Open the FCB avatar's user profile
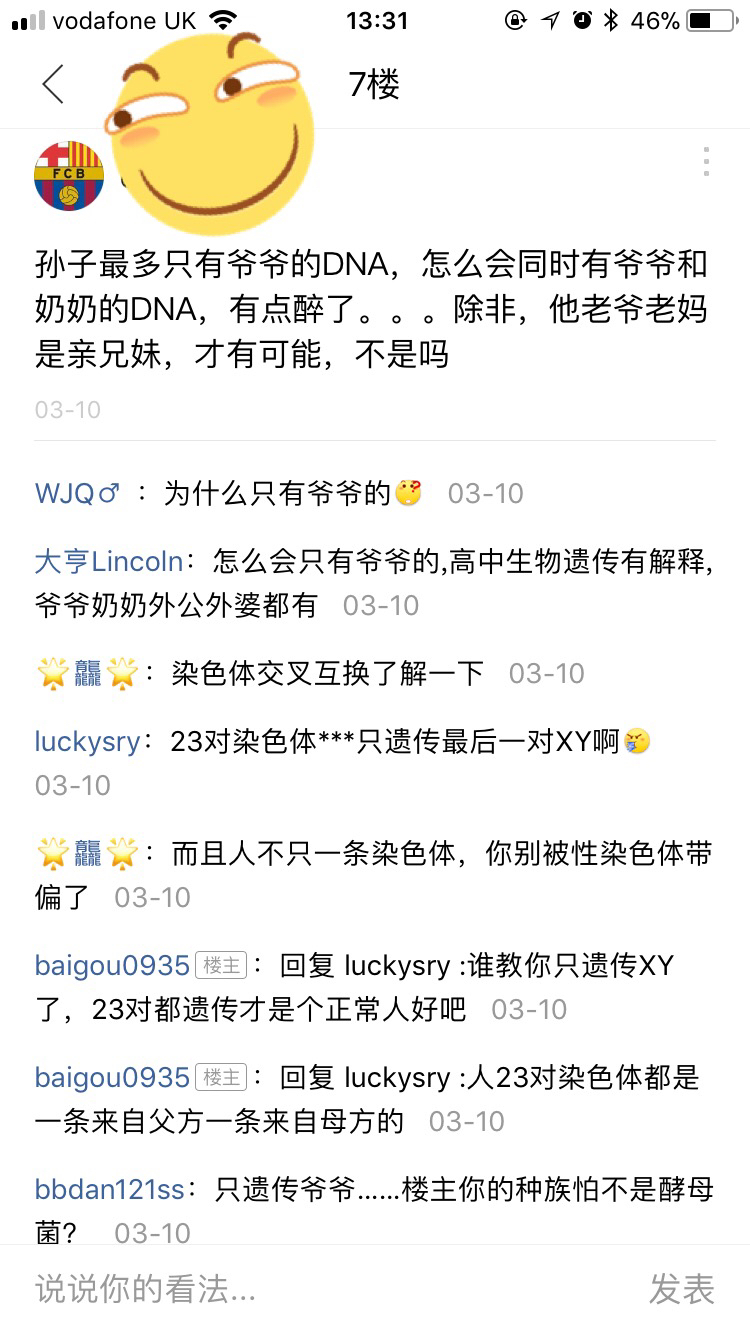This screenshot has height=1334, width=750. (69, 176)
